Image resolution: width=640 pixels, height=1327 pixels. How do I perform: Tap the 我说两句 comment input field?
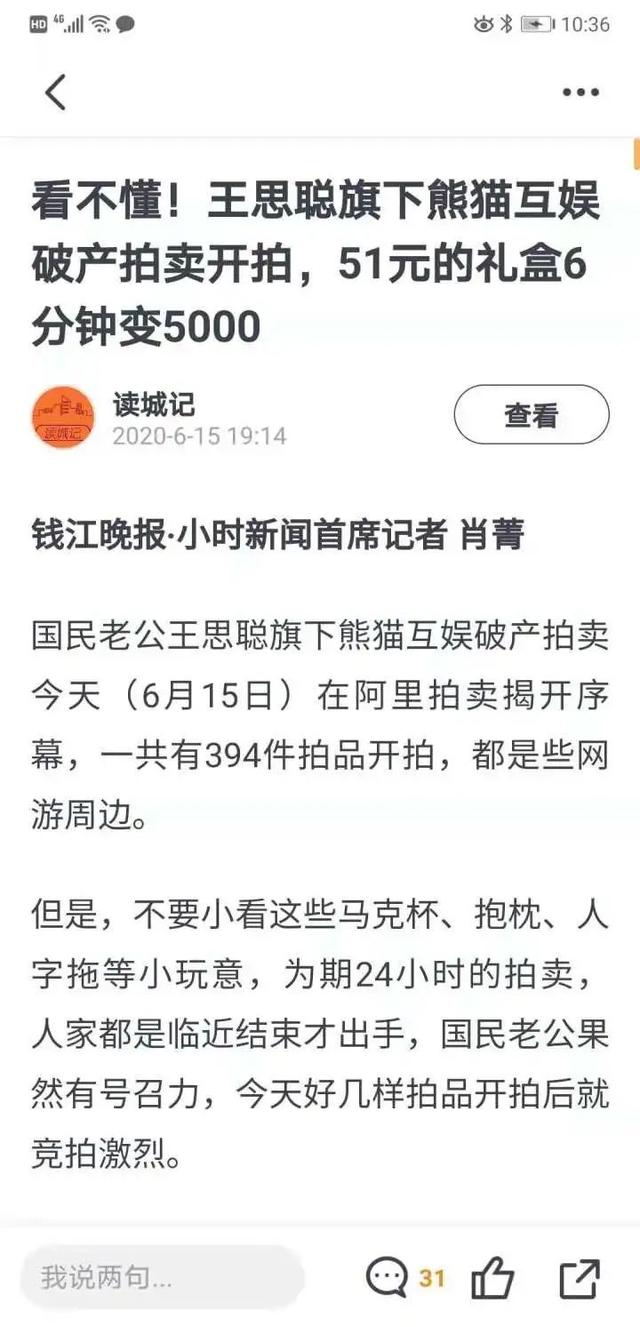(160, 1277)
